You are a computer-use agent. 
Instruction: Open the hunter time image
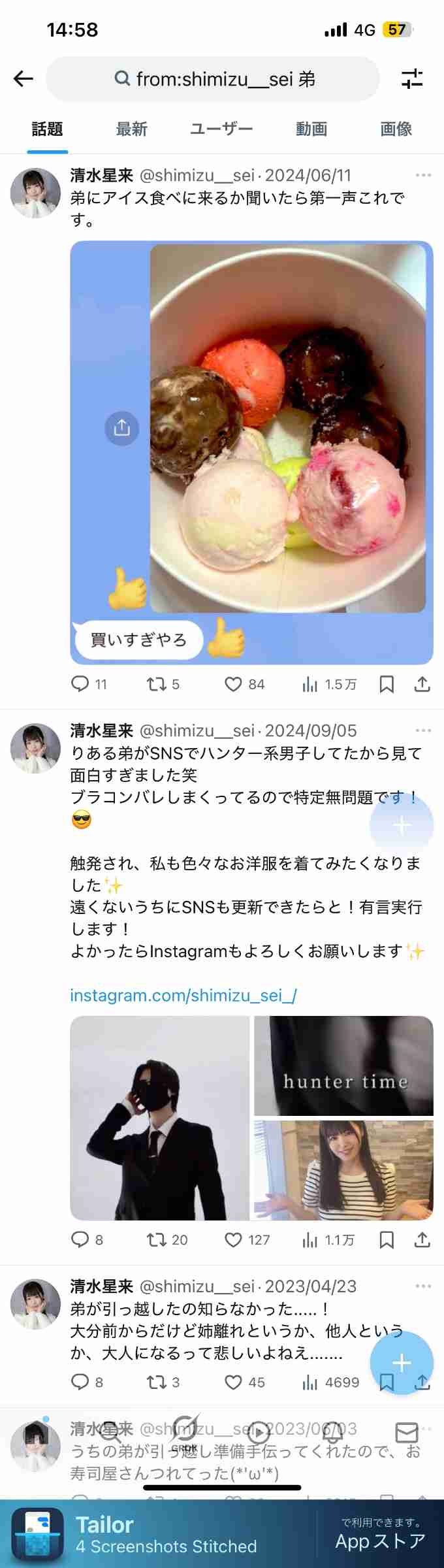pos(343,1066)
